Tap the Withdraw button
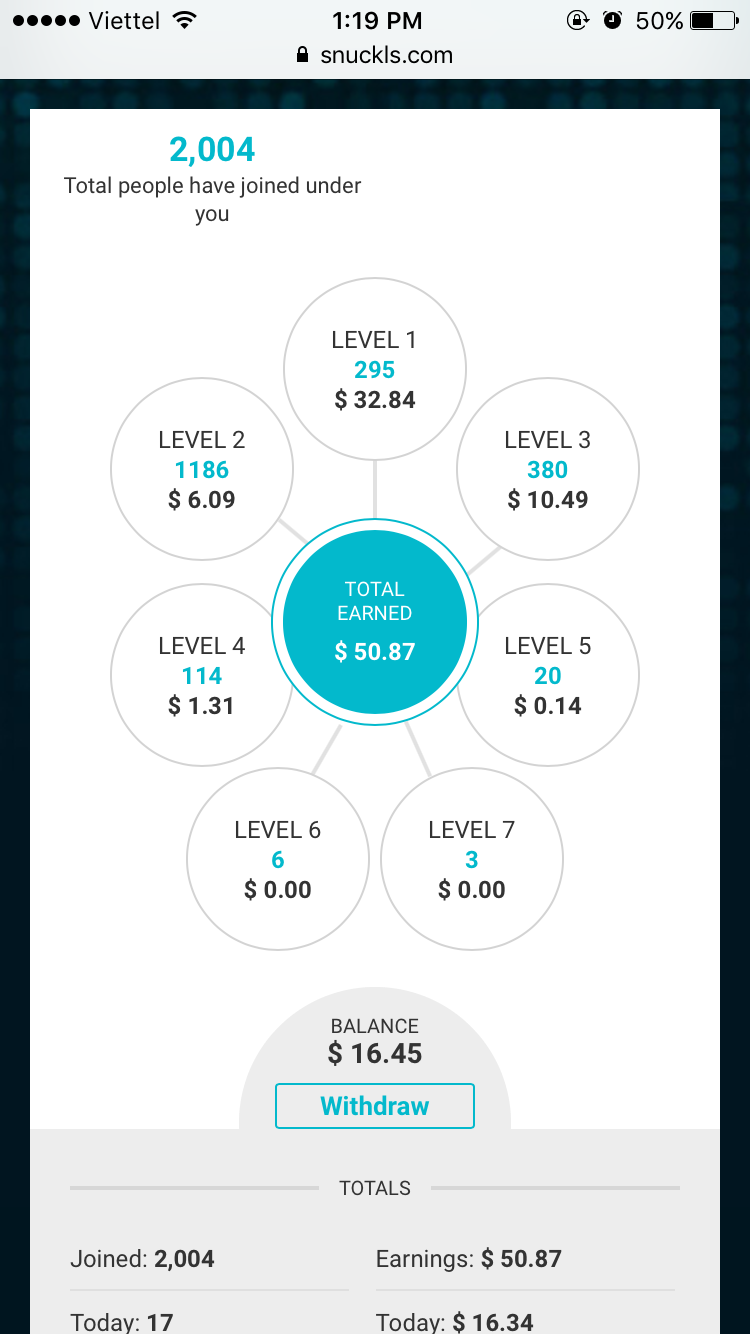This screenshot has width=750, height=1334. click(374, 1106)
